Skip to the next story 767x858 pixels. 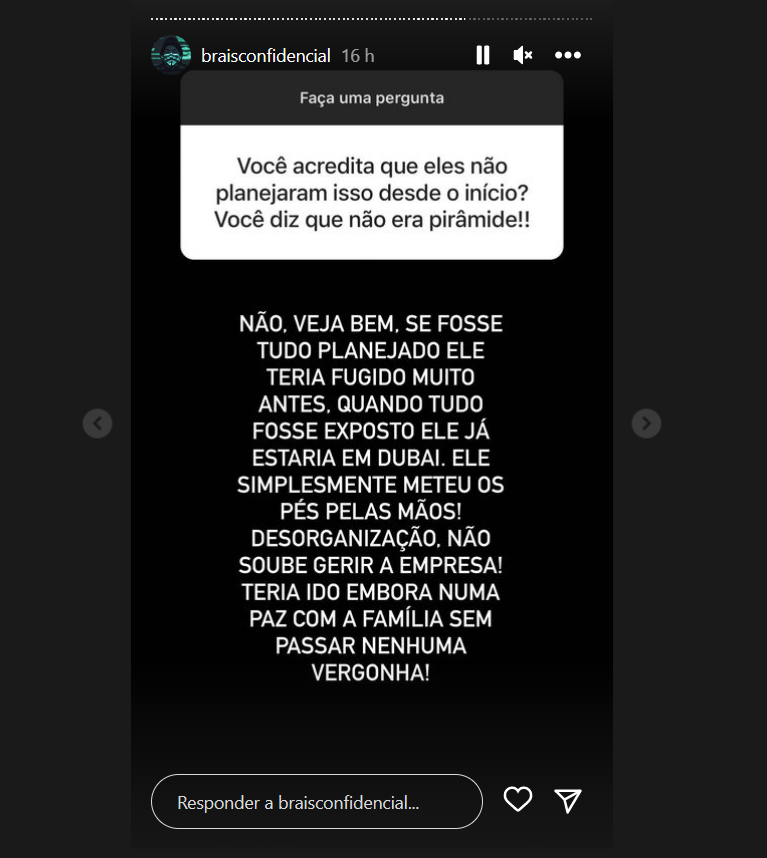tap(646, 424)
